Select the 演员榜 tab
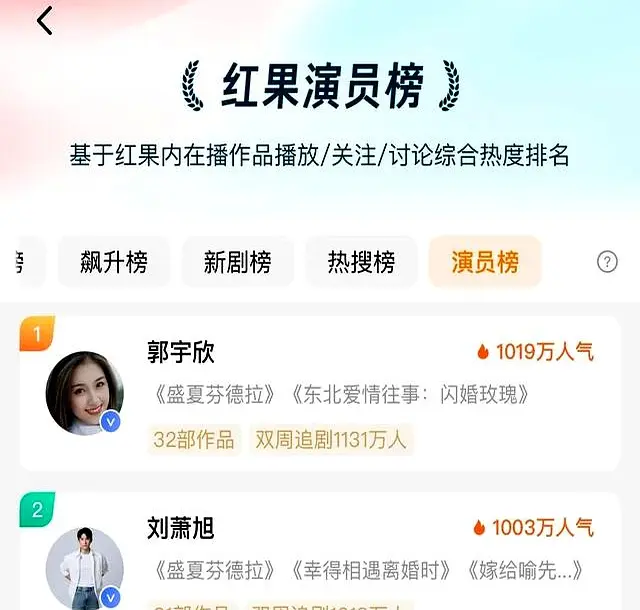The width and height of the screenshot is (640, 610). coord(485,262)
